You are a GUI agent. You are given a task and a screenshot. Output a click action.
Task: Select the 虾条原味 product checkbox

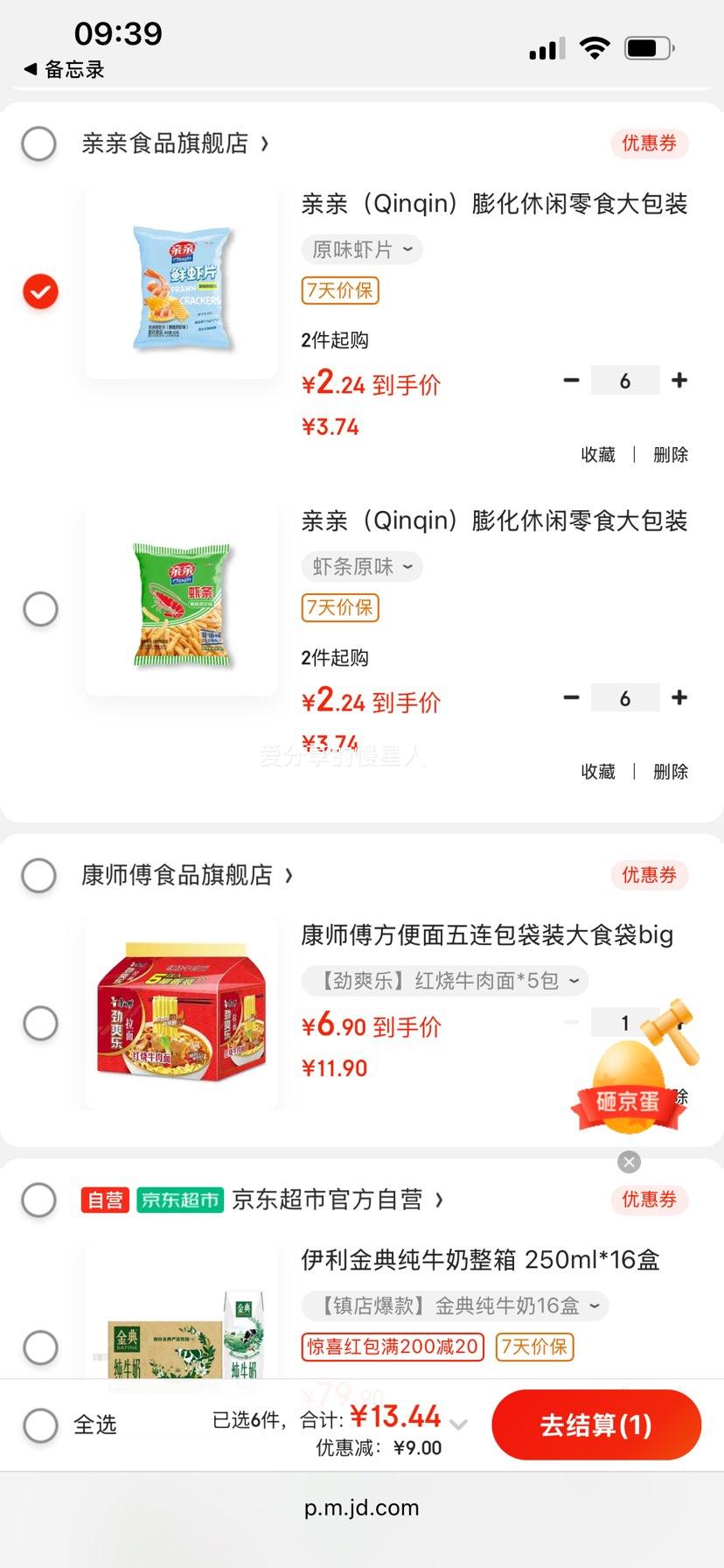click(x=40, y=609)
